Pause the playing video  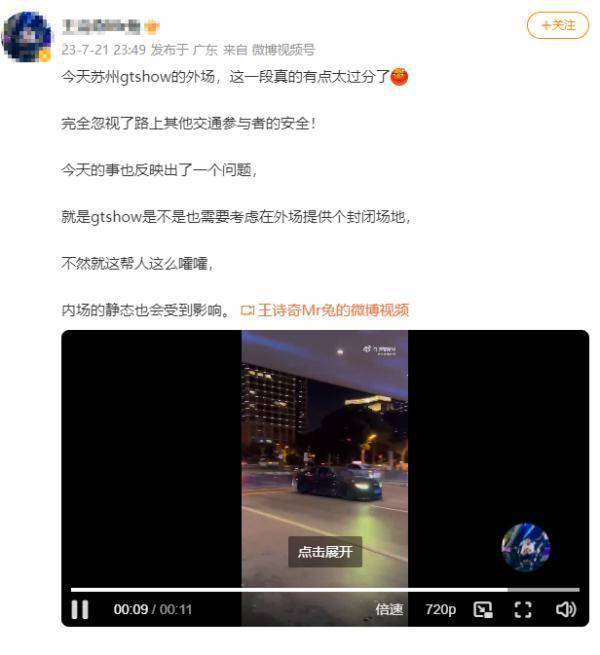pyautogui.click(x=80, y=609)
